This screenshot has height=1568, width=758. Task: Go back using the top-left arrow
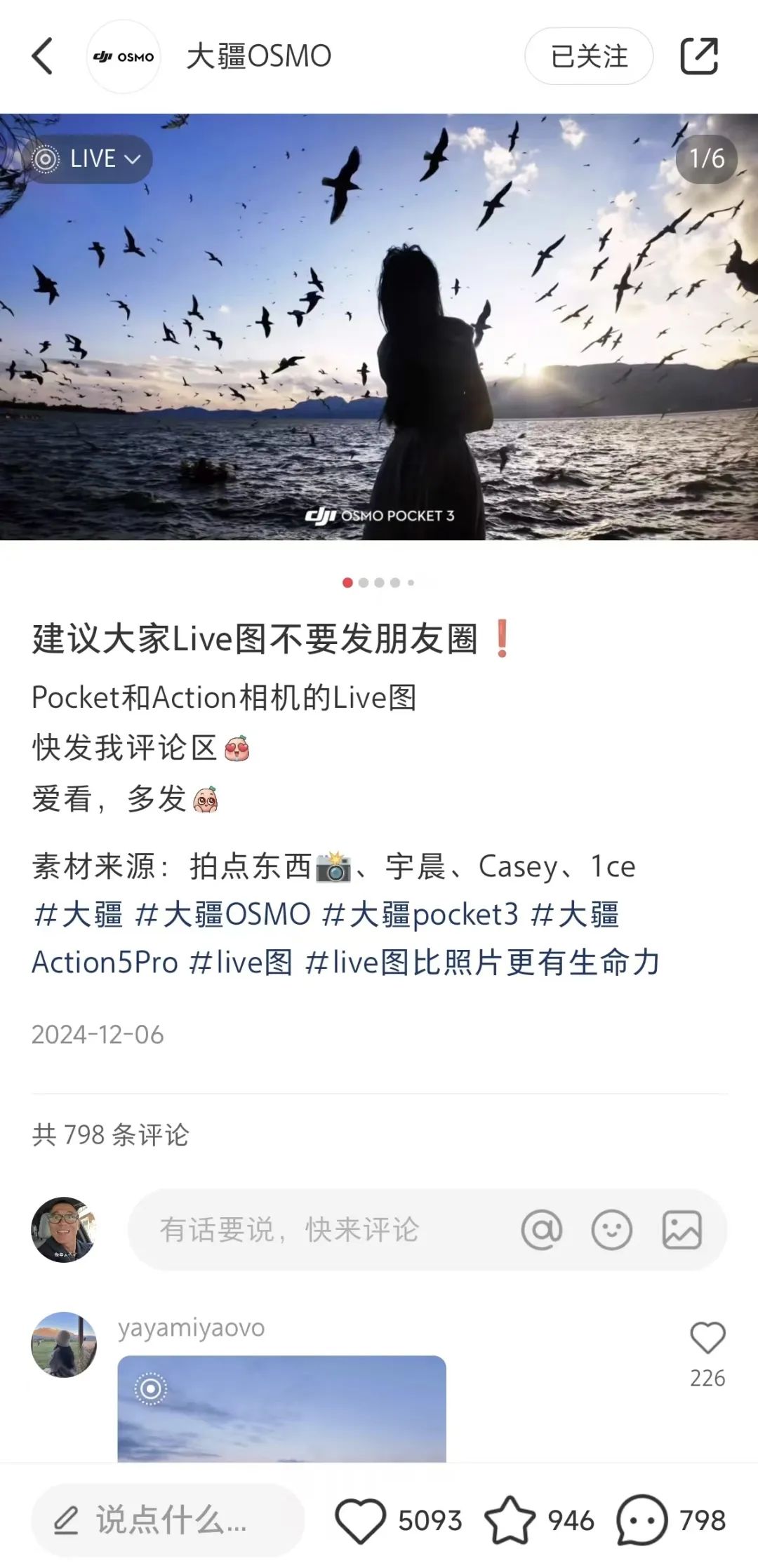coord(43,56)
